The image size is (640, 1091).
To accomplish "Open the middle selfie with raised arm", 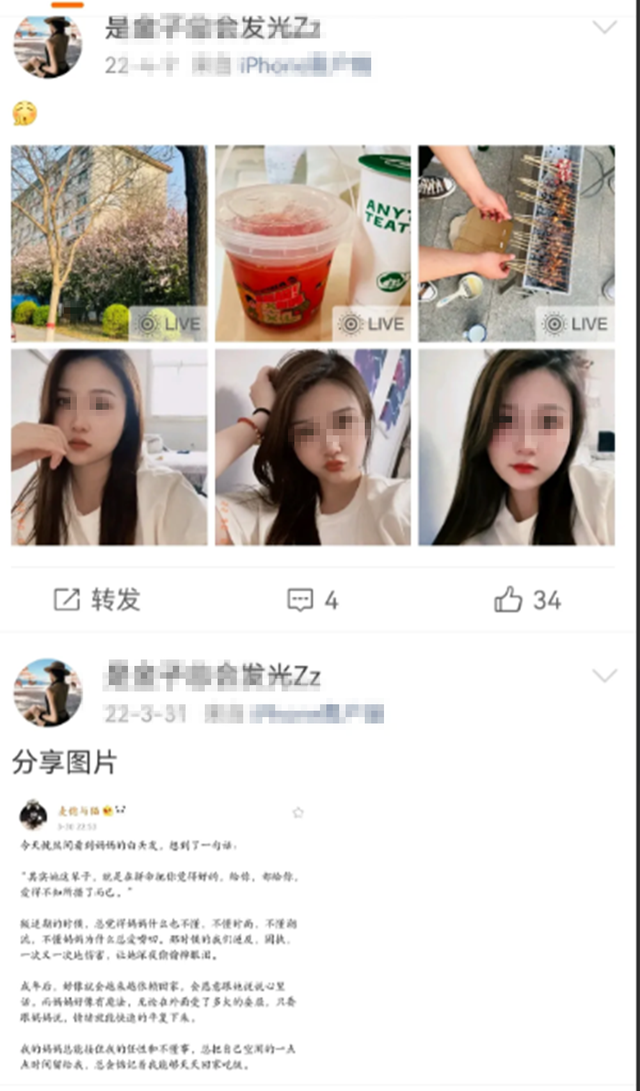I will pos(313,447).
